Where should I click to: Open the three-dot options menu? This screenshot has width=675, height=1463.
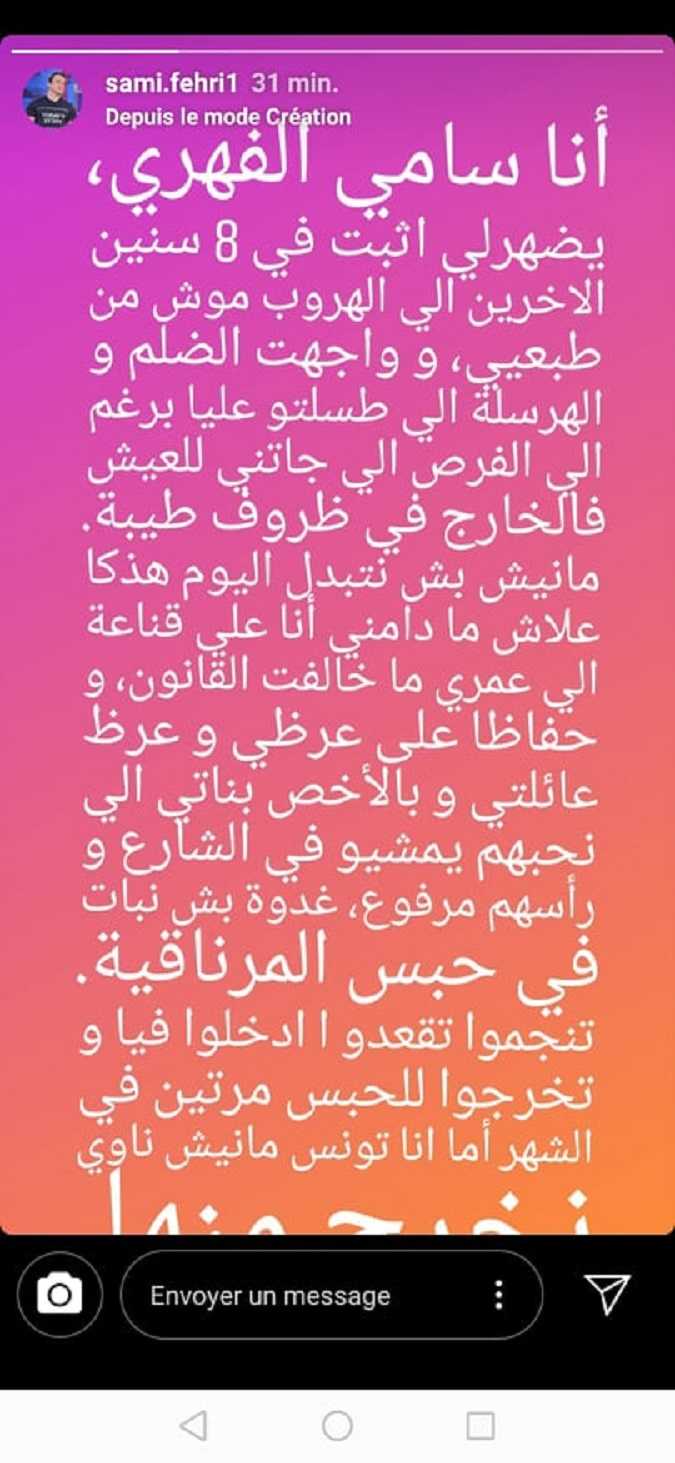click(x=499, y=1296)
